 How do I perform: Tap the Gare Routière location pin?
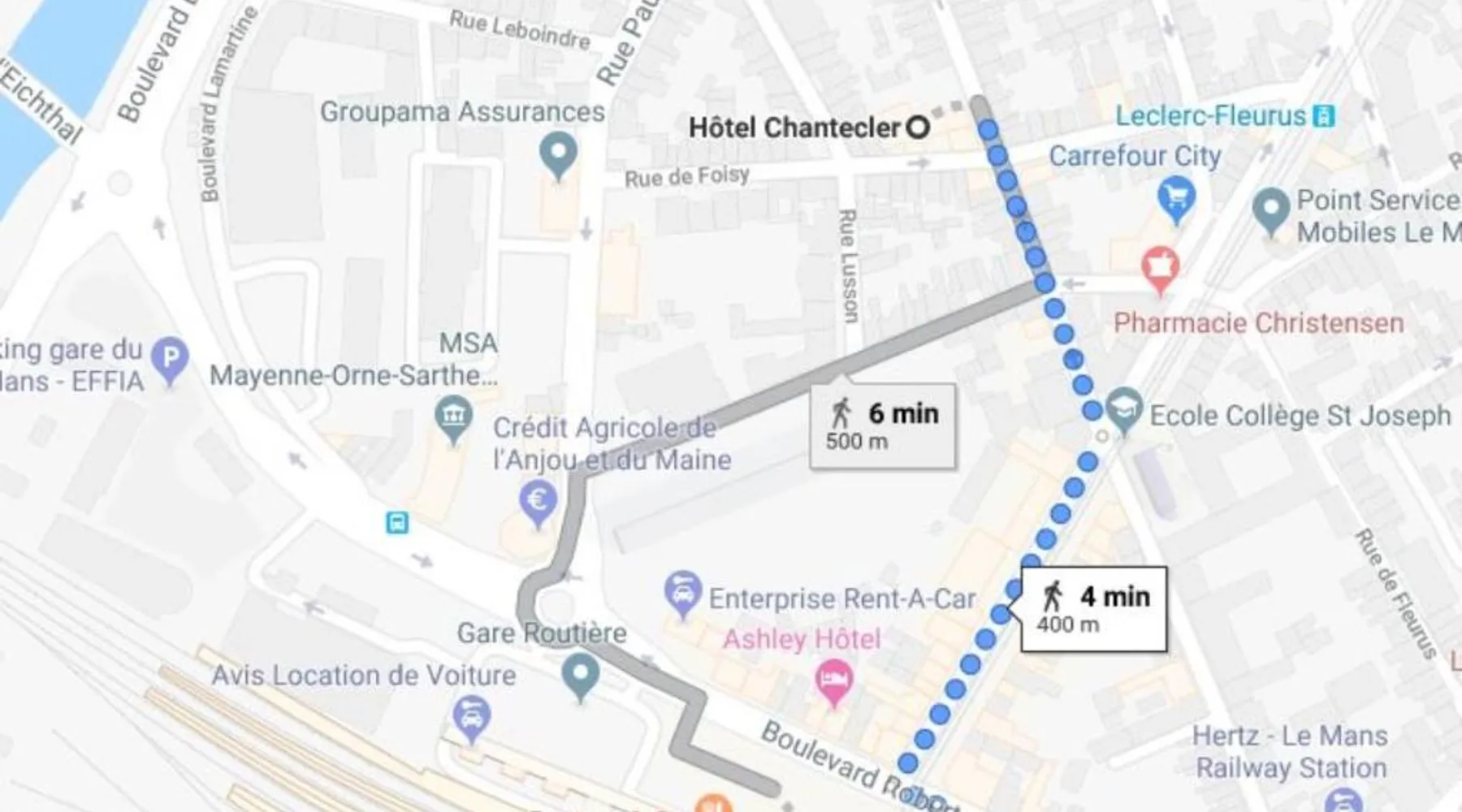tap(580, 676)
